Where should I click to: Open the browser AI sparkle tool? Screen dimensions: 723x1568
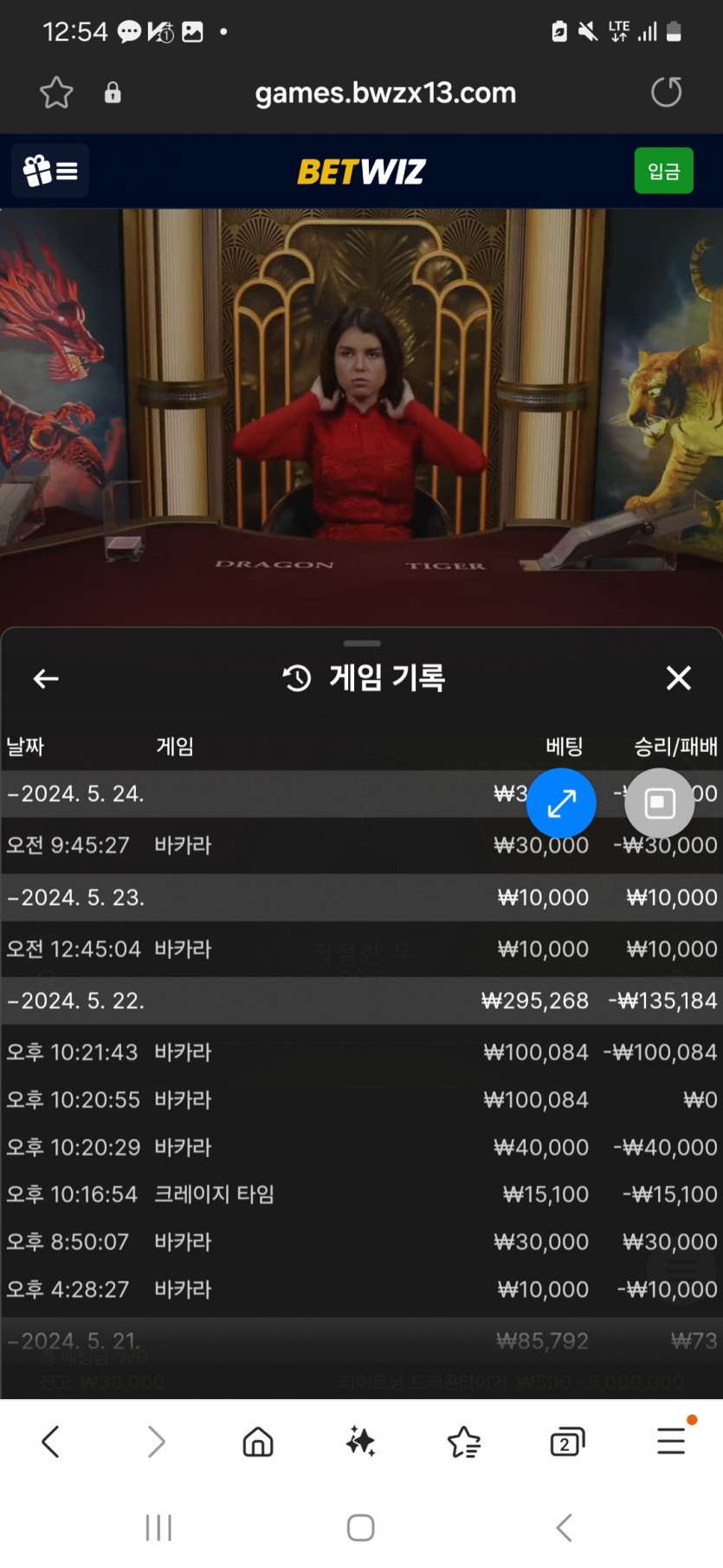(x=360, y=1442)
